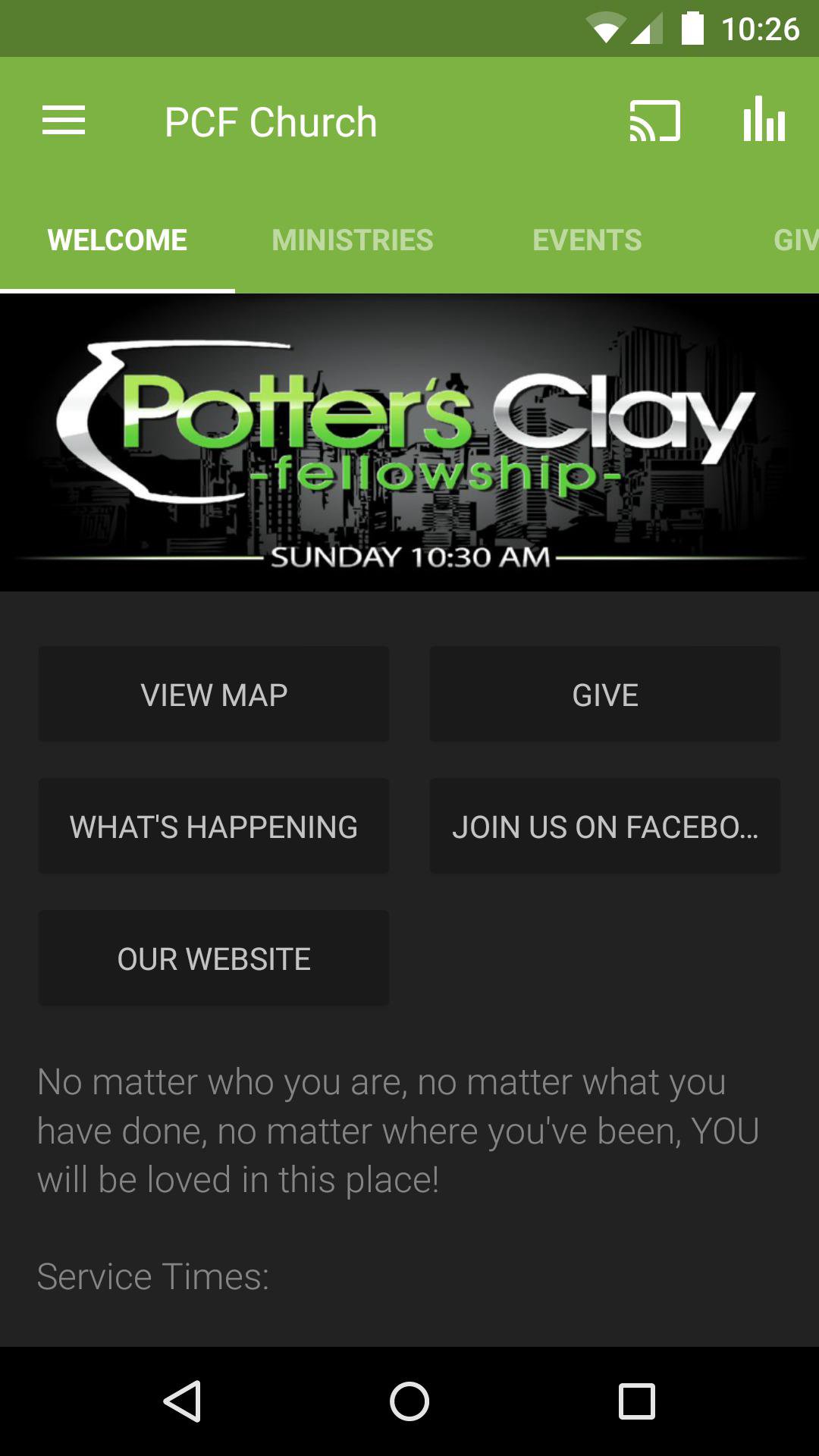The height and width of the screenshot is (1456, 819).
Task: Open the partially visible GIVE tab
Action: (x=796, y=239)
